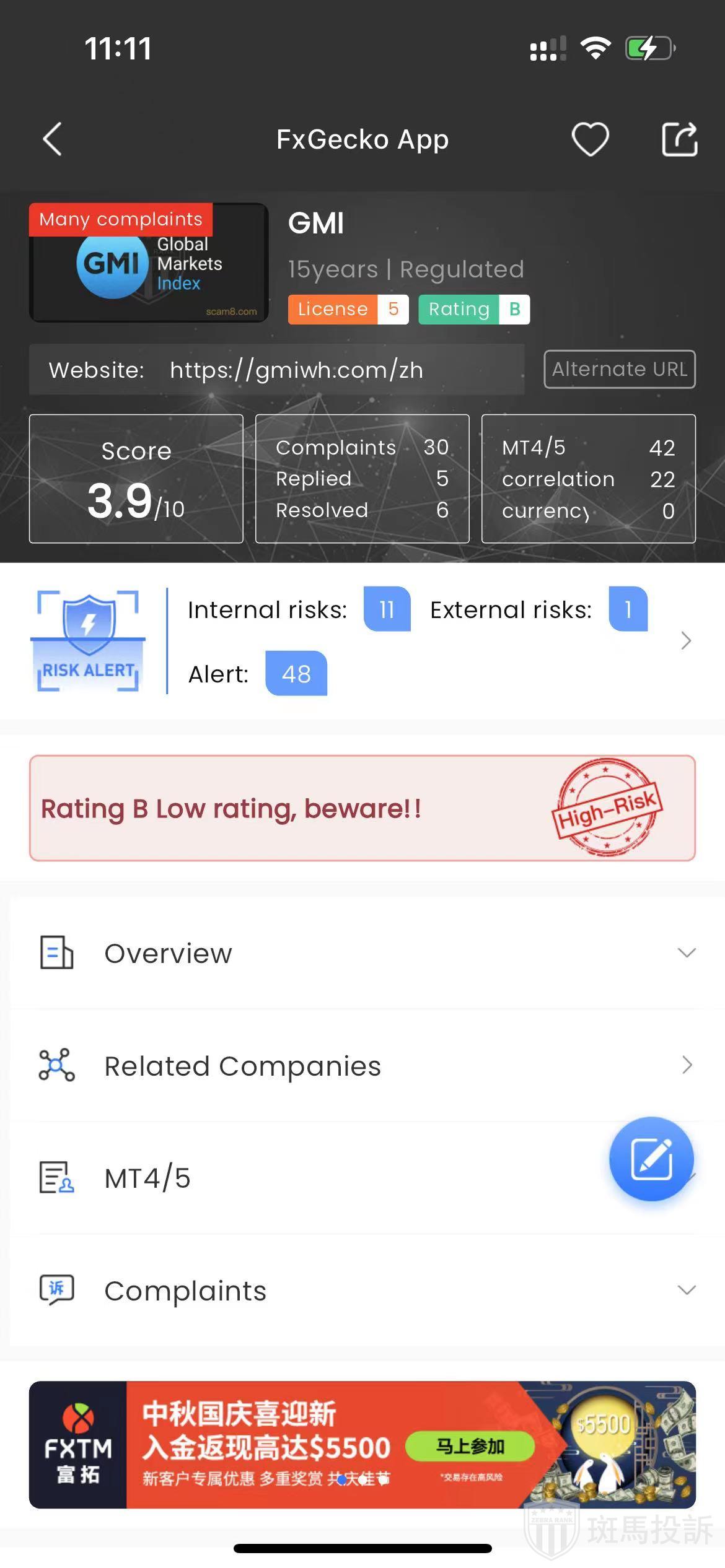Tap the floating blue edit button
Image resolution: width=725 pixels, height=1568 pixels.
[x=651, y=1159]
